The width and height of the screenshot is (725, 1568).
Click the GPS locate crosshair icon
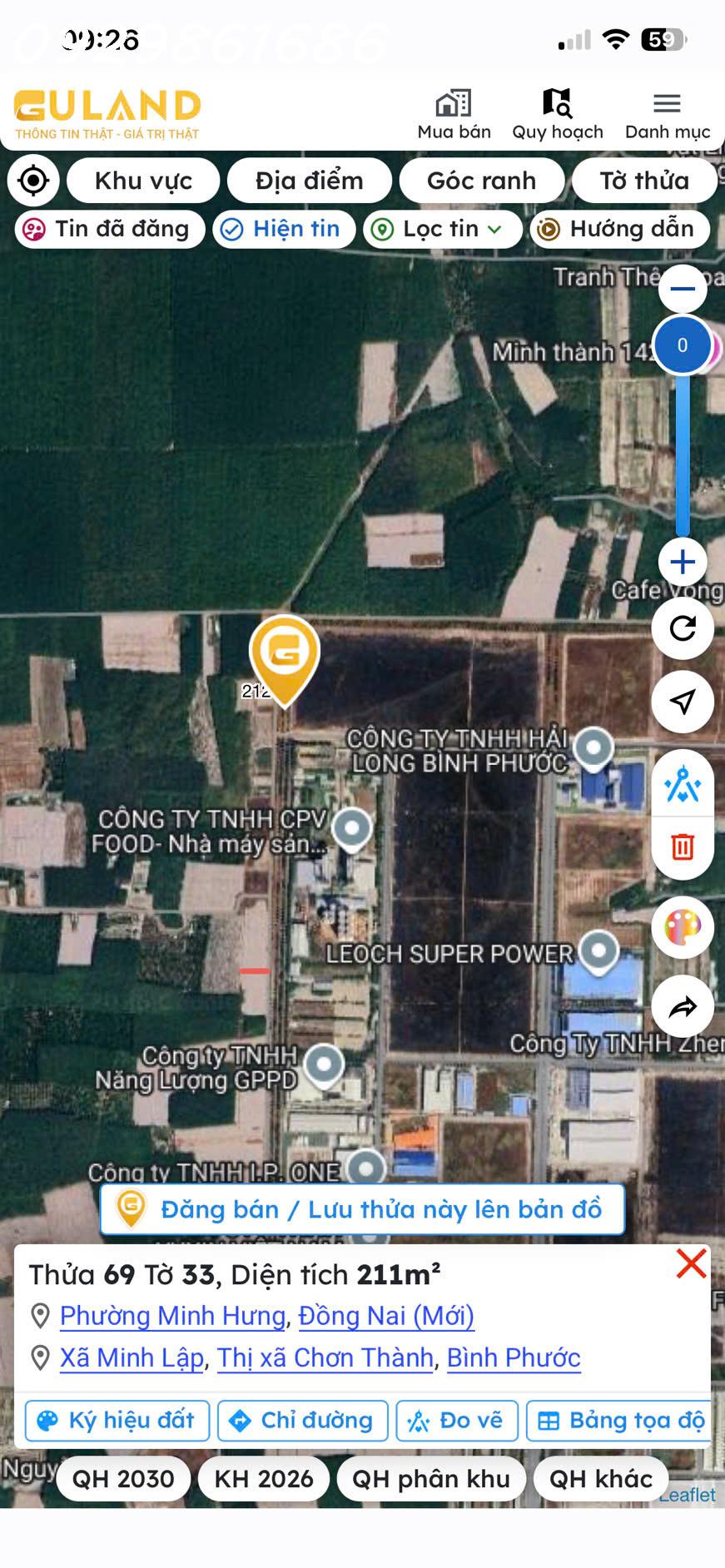click(x=33, y=180)
